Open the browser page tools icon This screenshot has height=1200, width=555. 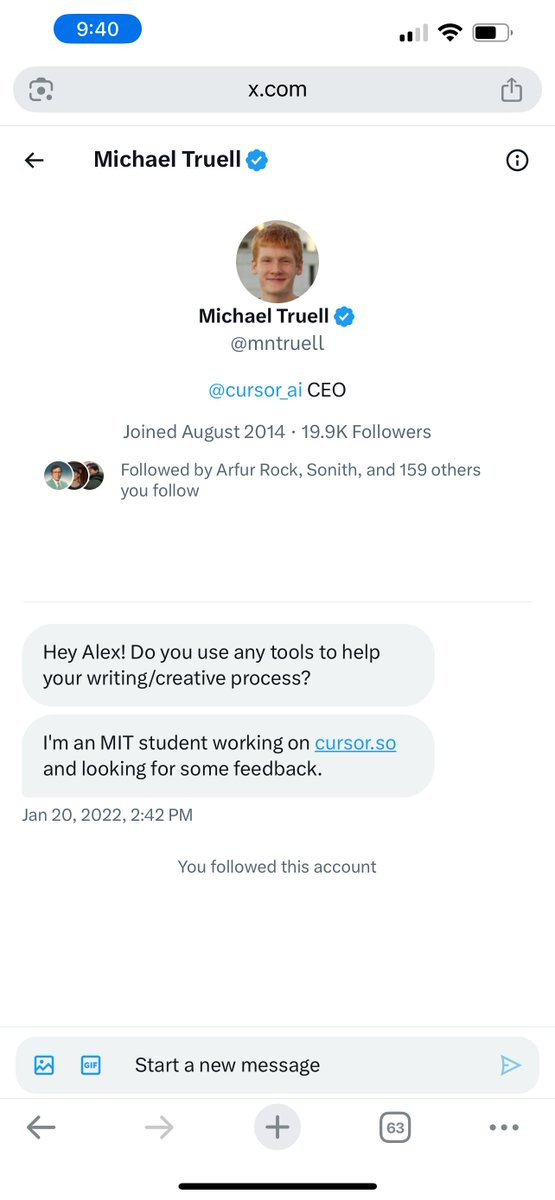coord(41,90)
